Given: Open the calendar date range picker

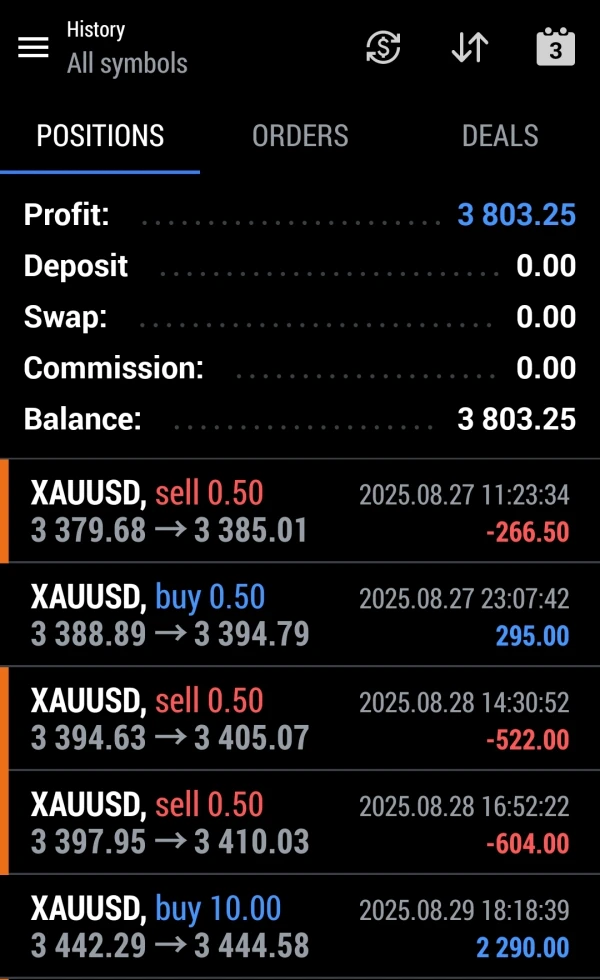Looking at the screenshot, I should pyautogui.click(x=555, y=47).
